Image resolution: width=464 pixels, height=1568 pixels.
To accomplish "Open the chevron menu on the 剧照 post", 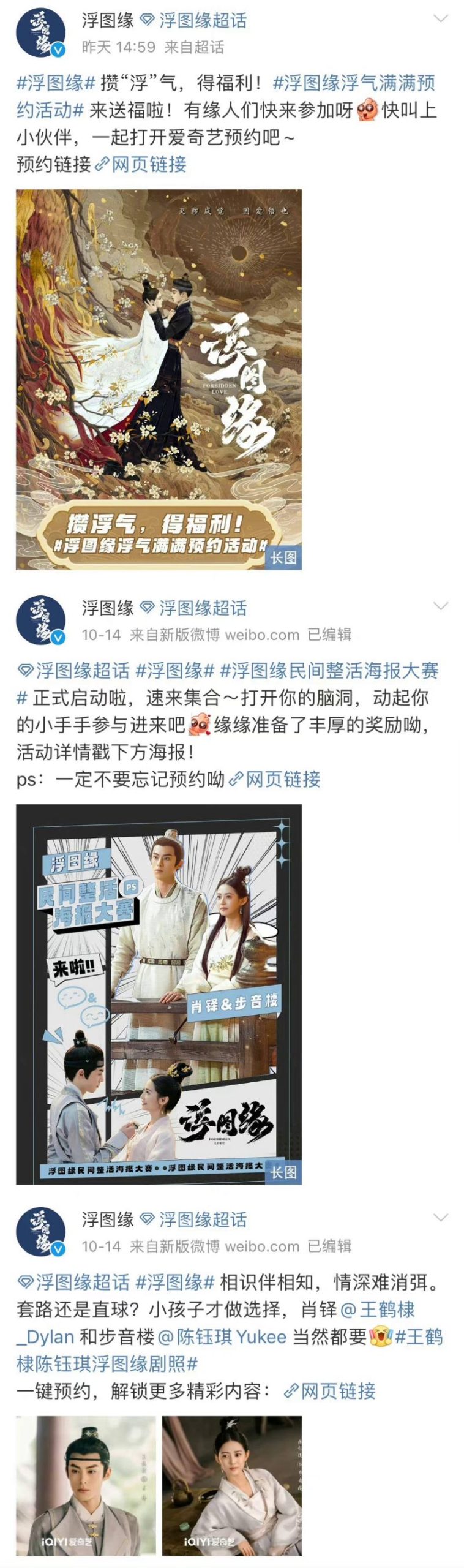I will [440, 1217].
